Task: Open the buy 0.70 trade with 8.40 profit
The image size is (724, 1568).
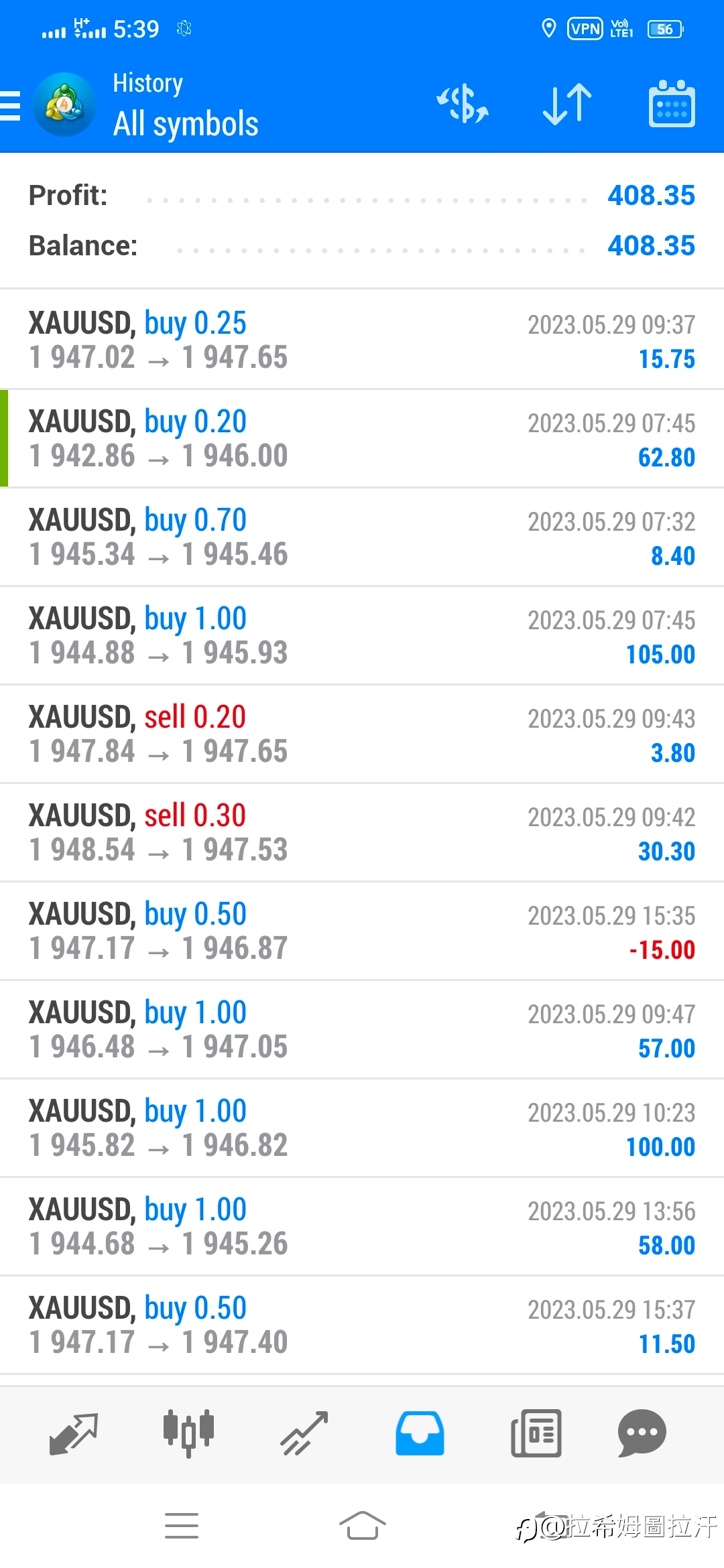Action: click(362, 537)
